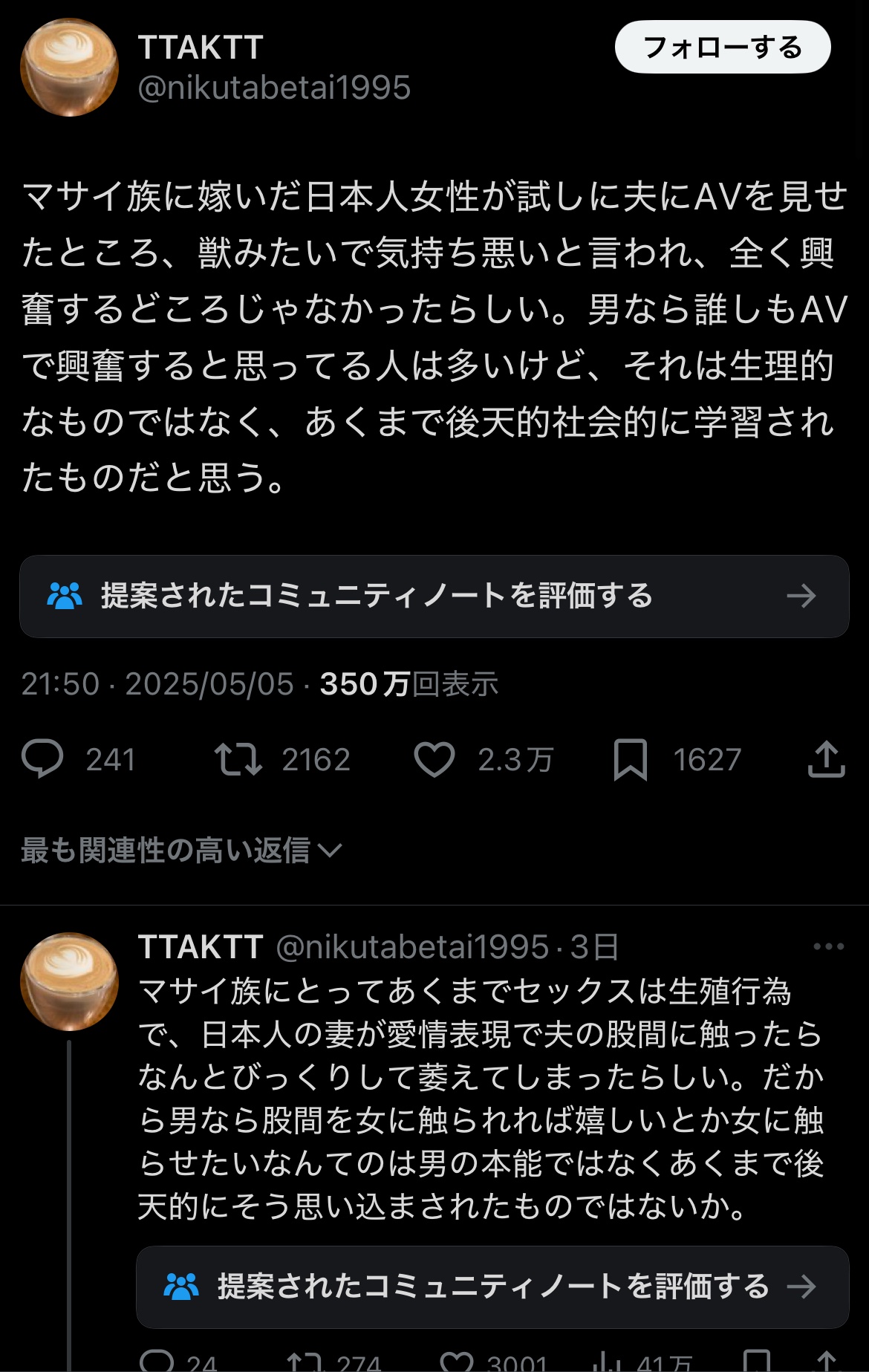Share the main post
This screenshot has width=869, height=1372.
click(826, 759)
